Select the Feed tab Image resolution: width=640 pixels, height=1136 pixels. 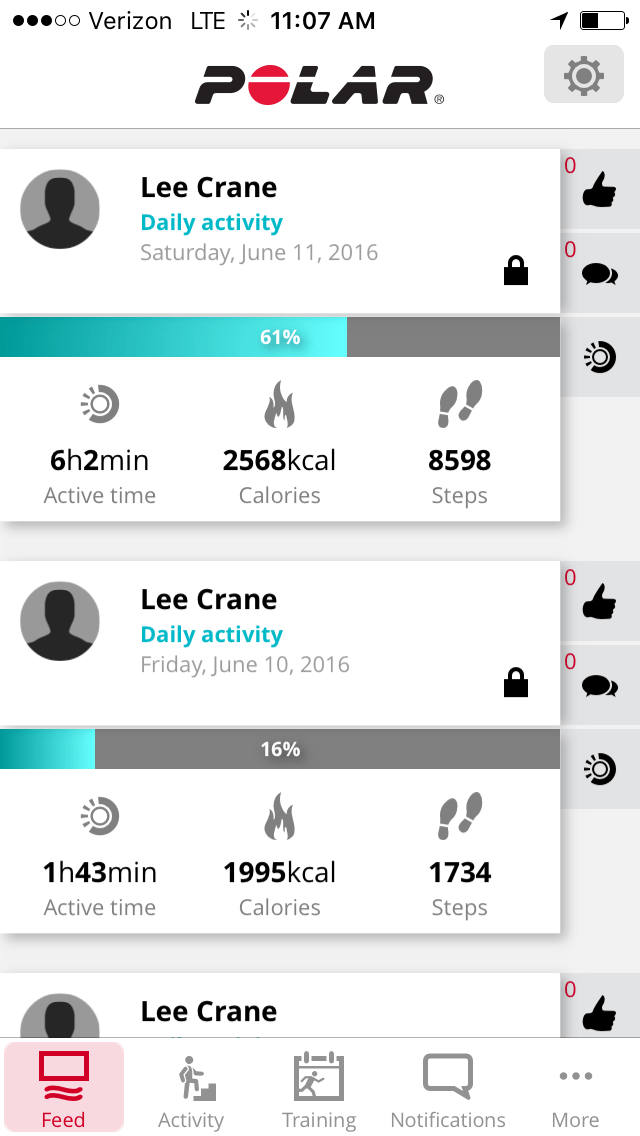coord(64,1087)
